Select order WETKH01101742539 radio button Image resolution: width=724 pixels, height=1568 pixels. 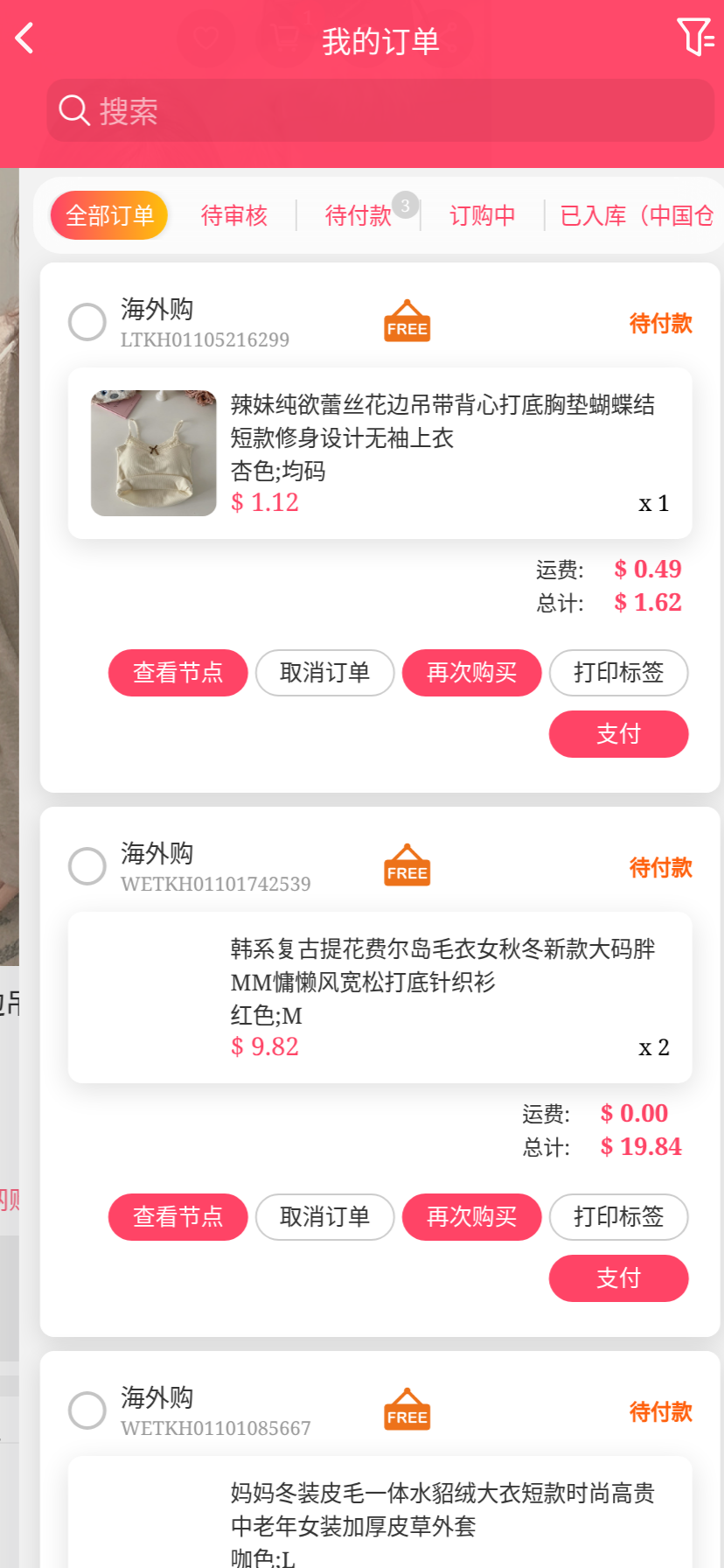click(87, 866)
